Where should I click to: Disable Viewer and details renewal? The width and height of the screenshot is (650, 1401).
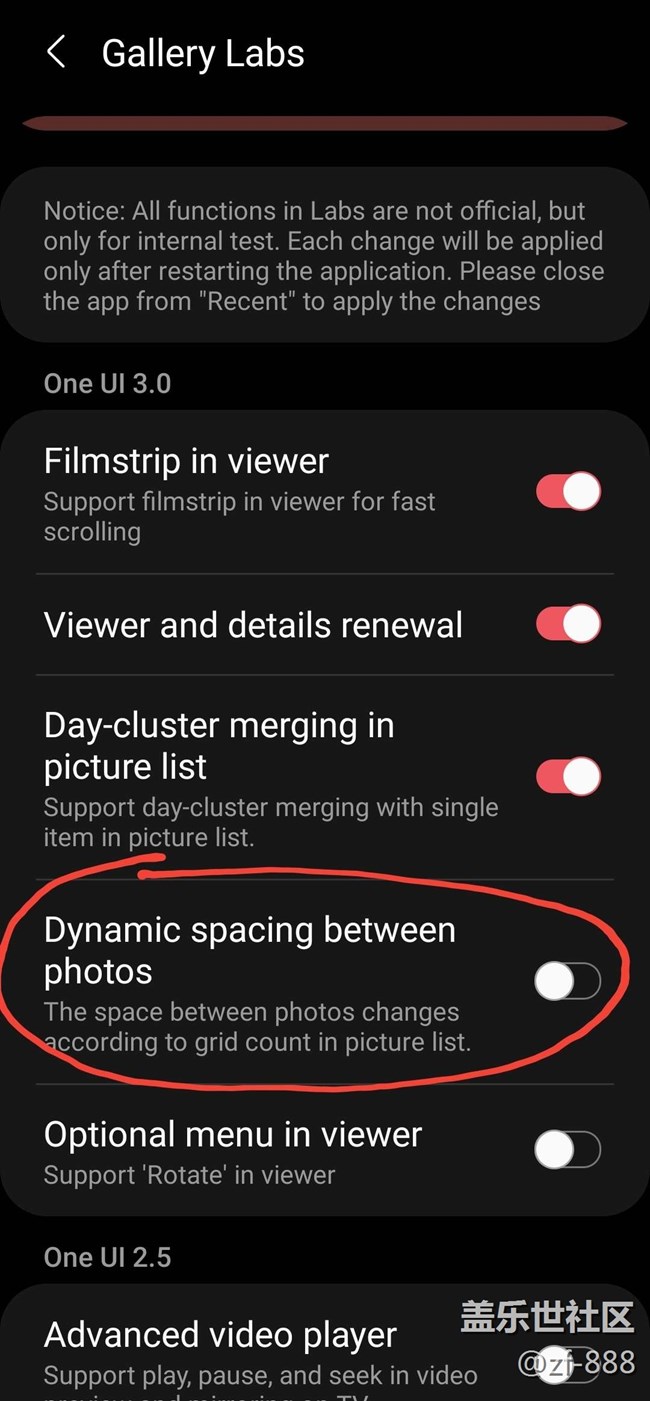(x=568, y=625)
